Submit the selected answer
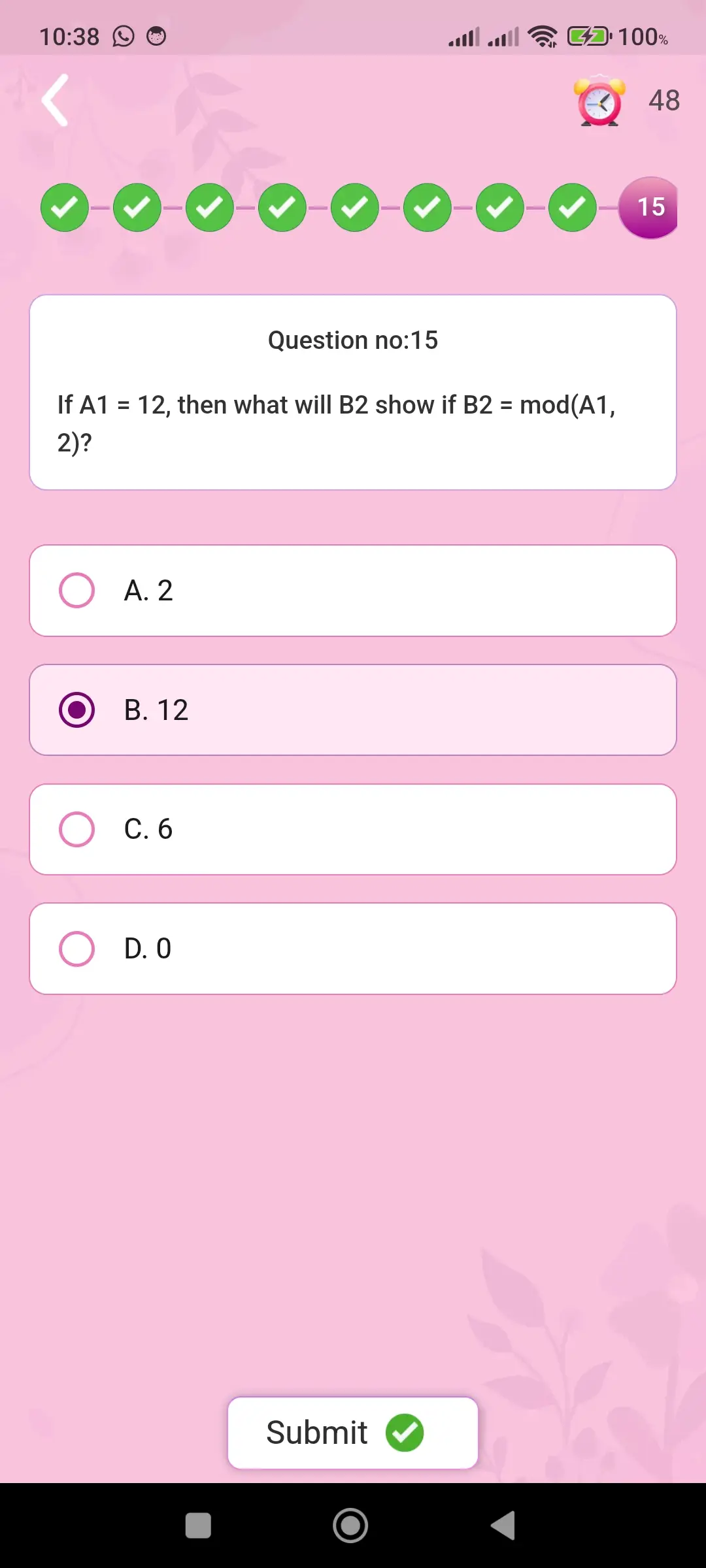706x1568 pixels. coord(353,1433)
